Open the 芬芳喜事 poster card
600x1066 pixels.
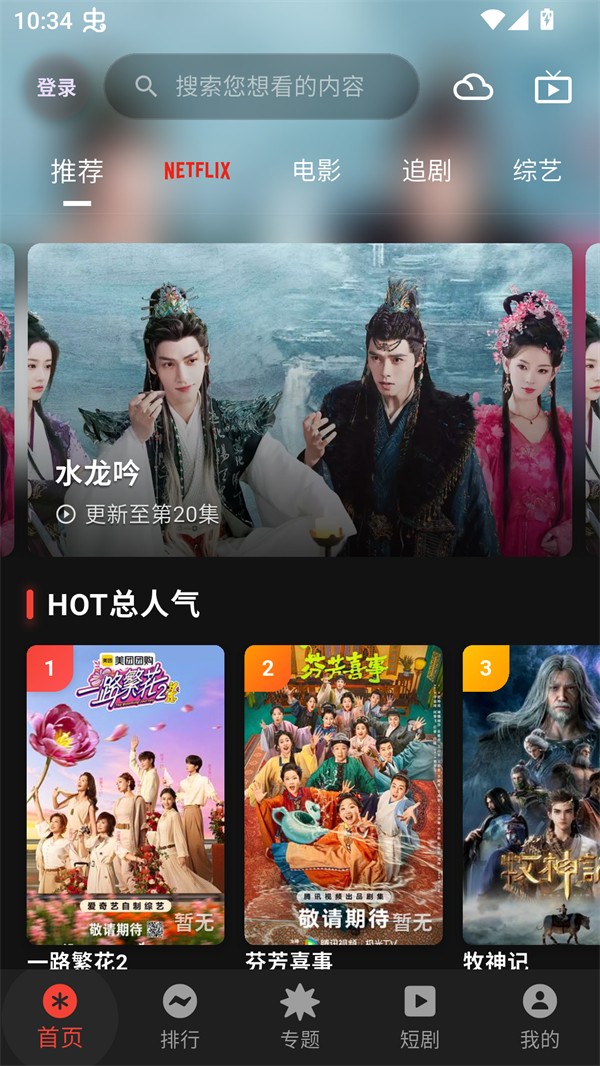click(x=343, y=795)
